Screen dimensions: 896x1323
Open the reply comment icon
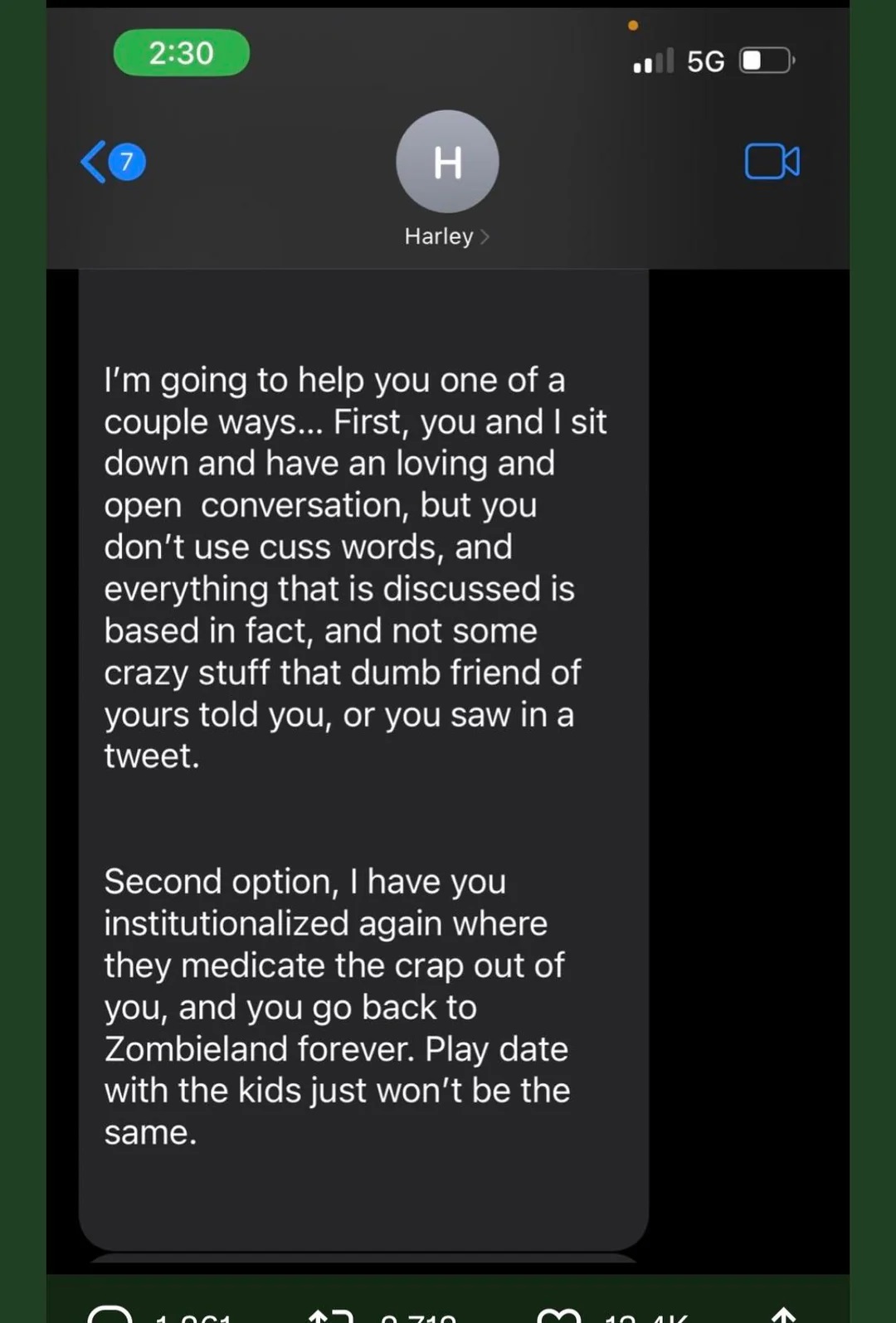pyautogui.click(x=110, y=1313)
